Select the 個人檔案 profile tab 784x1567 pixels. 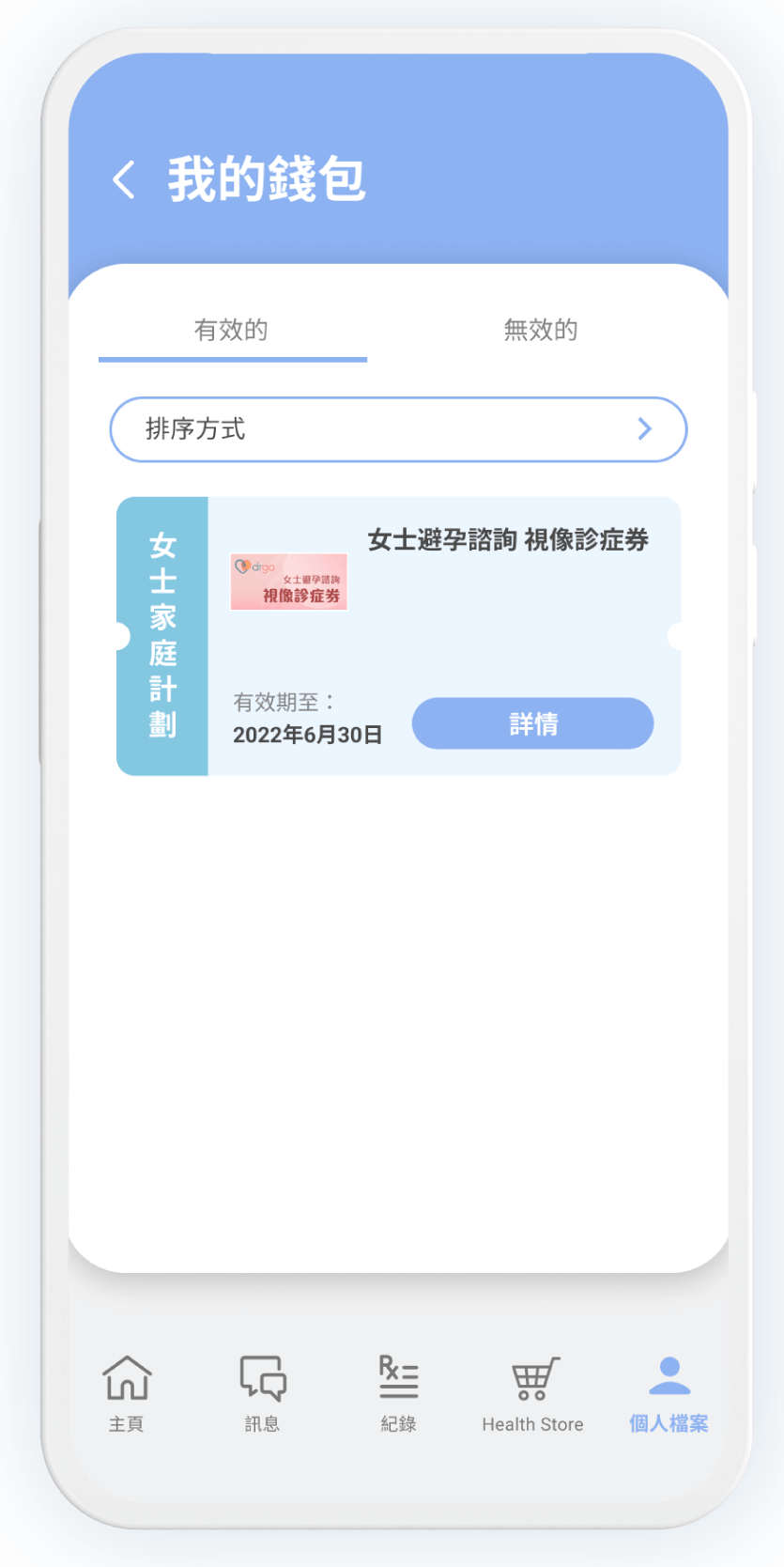[669, 1393]
